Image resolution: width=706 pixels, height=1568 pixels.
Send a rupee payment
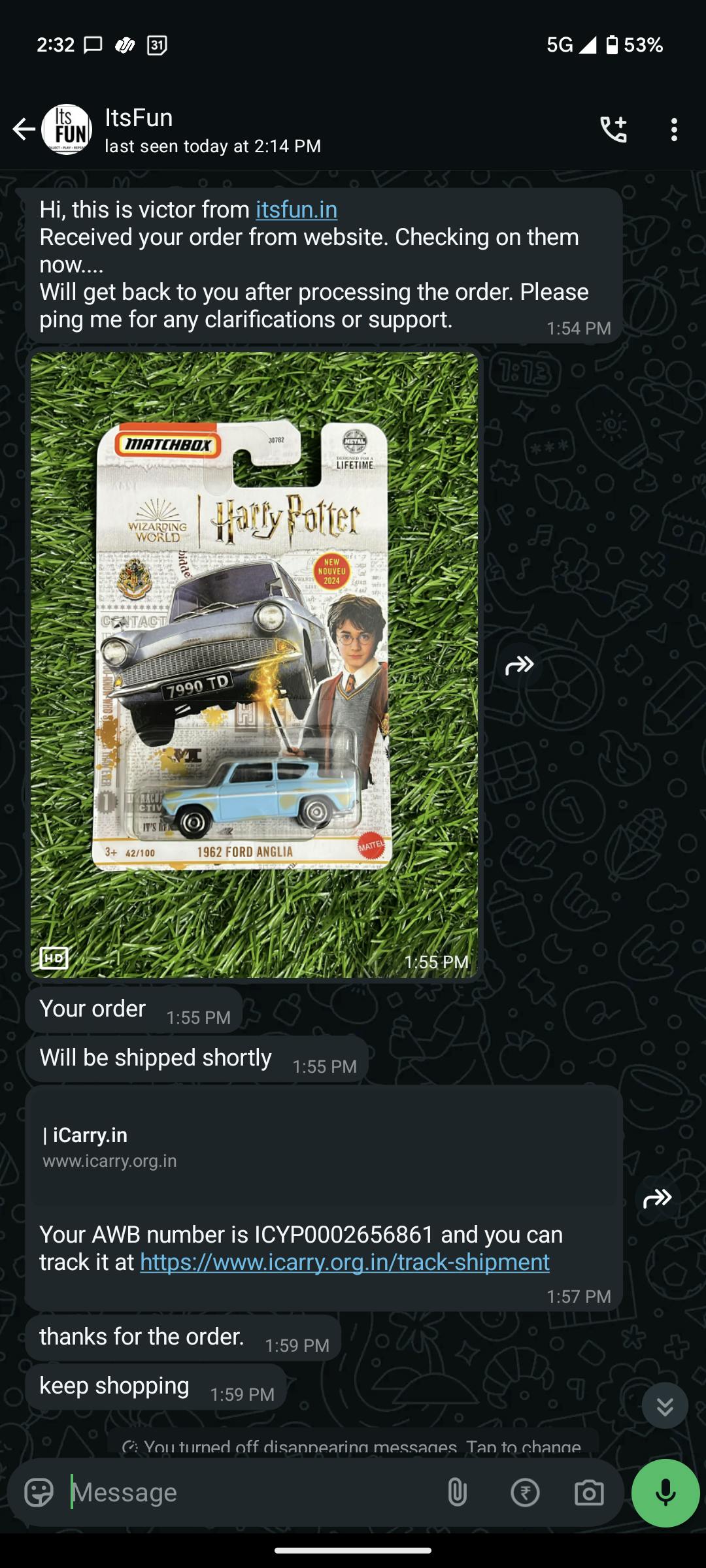(x=525, y=1493)
